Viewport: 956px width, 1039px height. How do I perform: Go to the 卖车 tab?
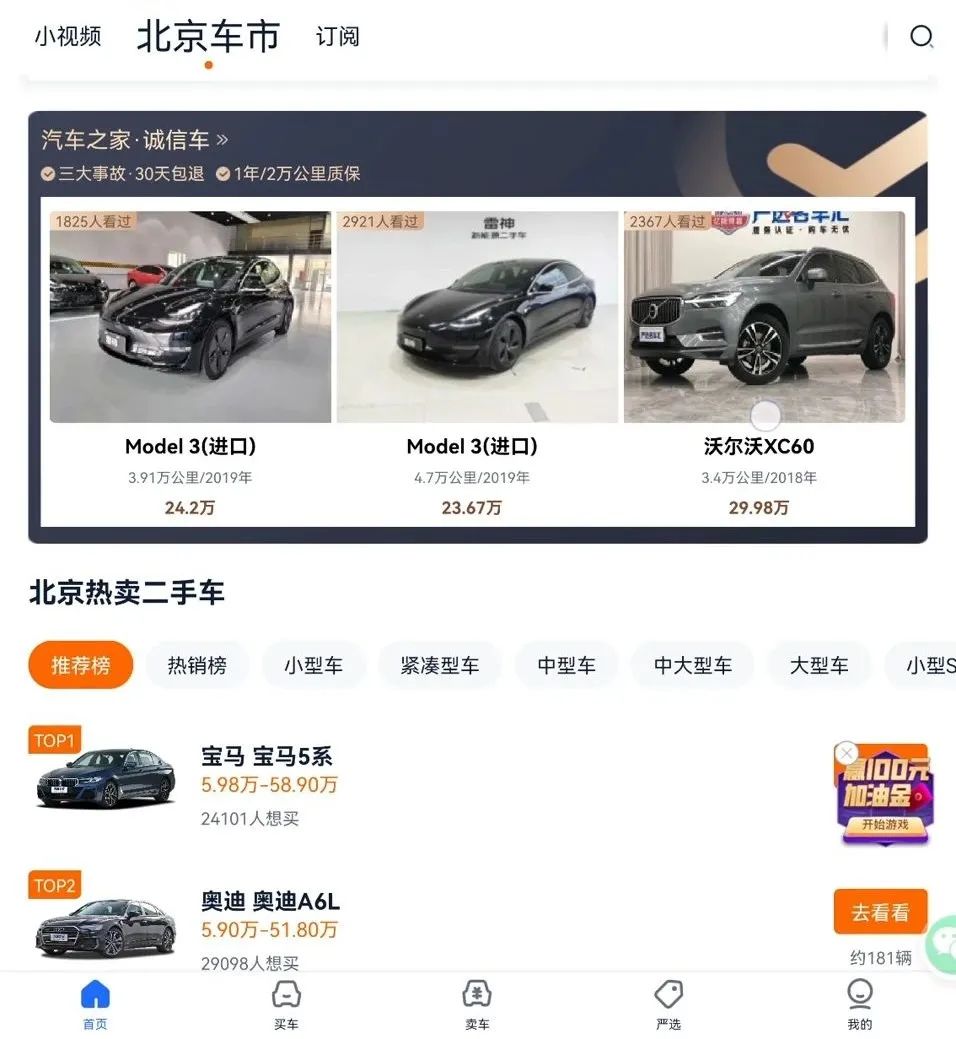tap(477, 1004)
